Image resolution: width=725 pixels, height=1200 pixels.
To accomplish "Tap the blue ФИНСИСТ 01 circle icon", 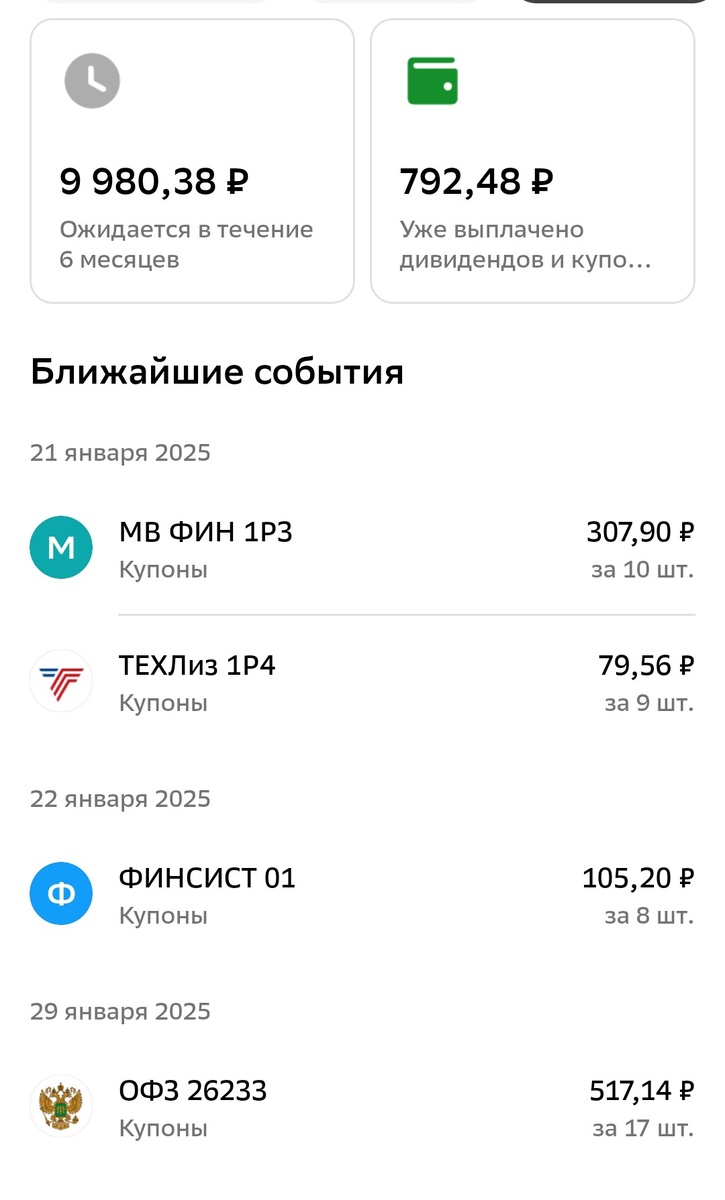I will pyautogui.click(x=61, y=893).
